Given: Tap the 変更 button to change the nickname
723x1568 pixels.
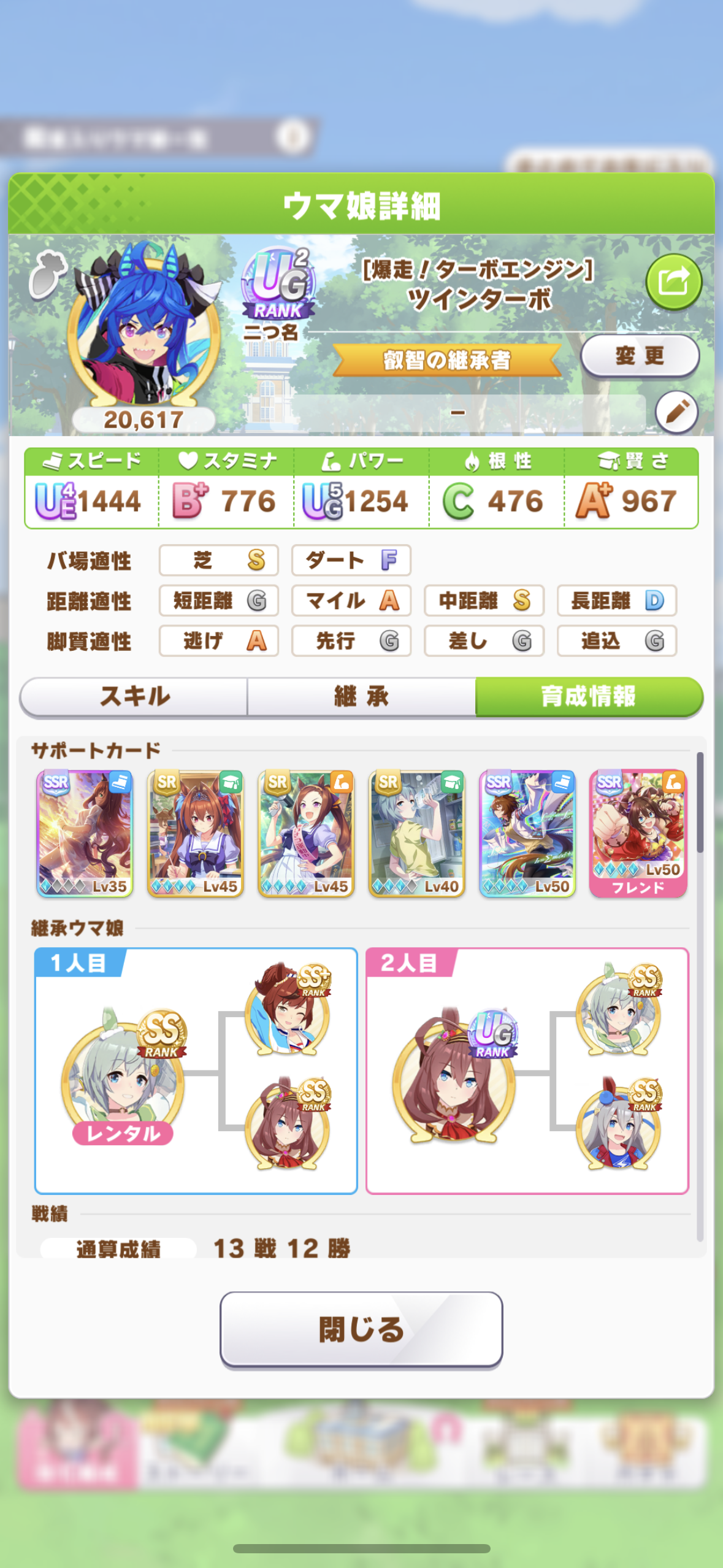Looking at the screenshot, I should click(639, 356).
